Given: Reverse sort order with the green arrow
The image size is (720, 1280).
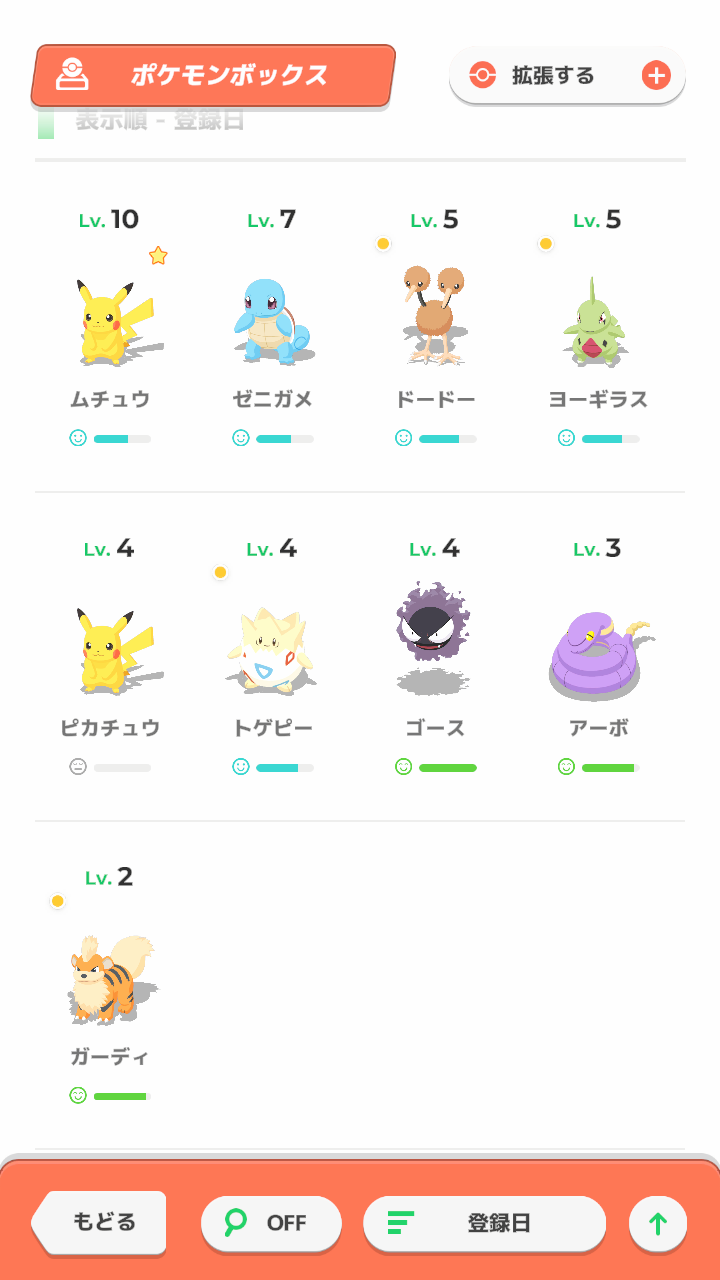Looking at the screenshot, I should point(657,1223).
